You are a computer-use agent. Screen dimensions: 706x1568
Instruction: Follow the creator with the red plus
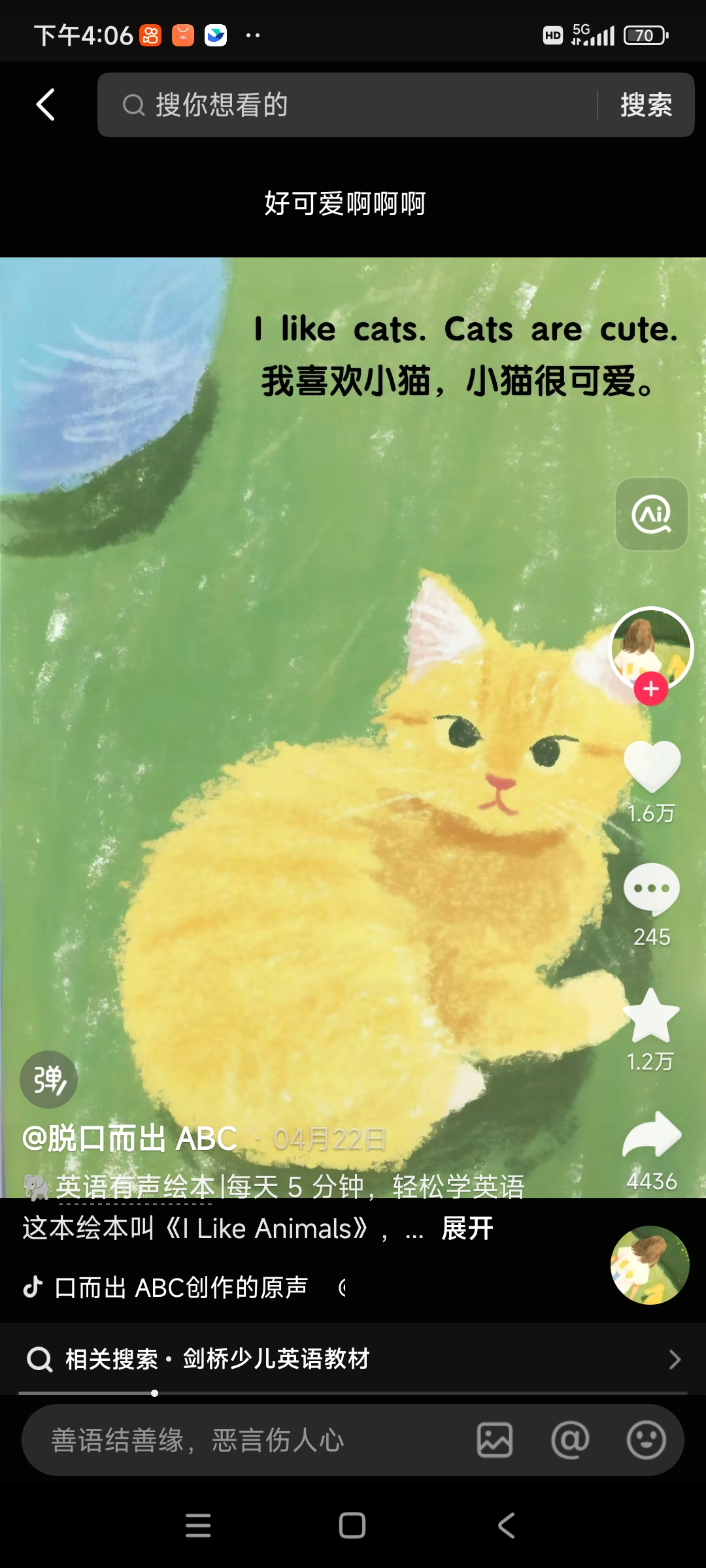pyautogui.click(x=650, y=689)
